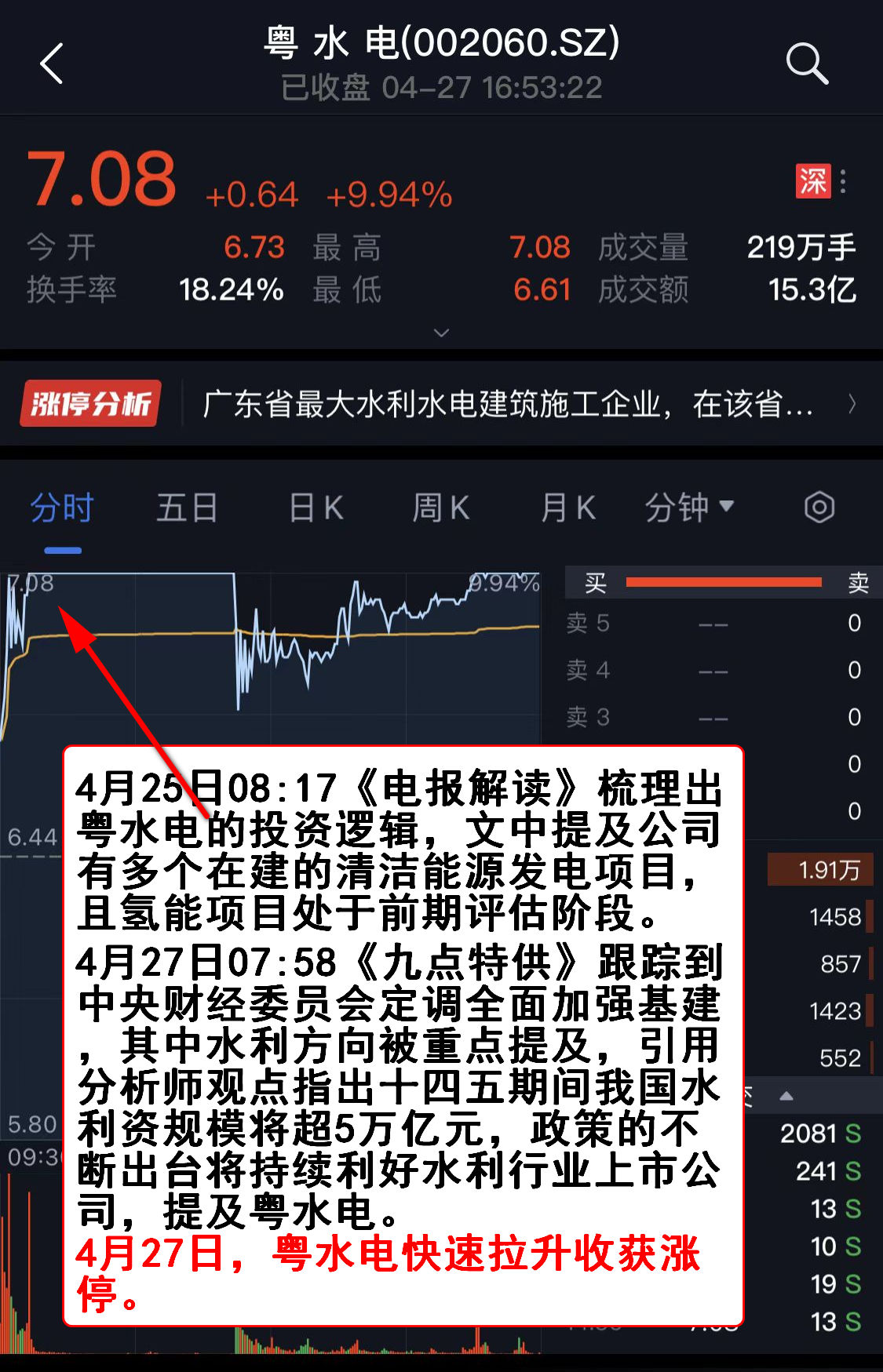The width and height of the screenshot is (883, 1372).
Task: Select the 周K chart tab
Action: 440,508
